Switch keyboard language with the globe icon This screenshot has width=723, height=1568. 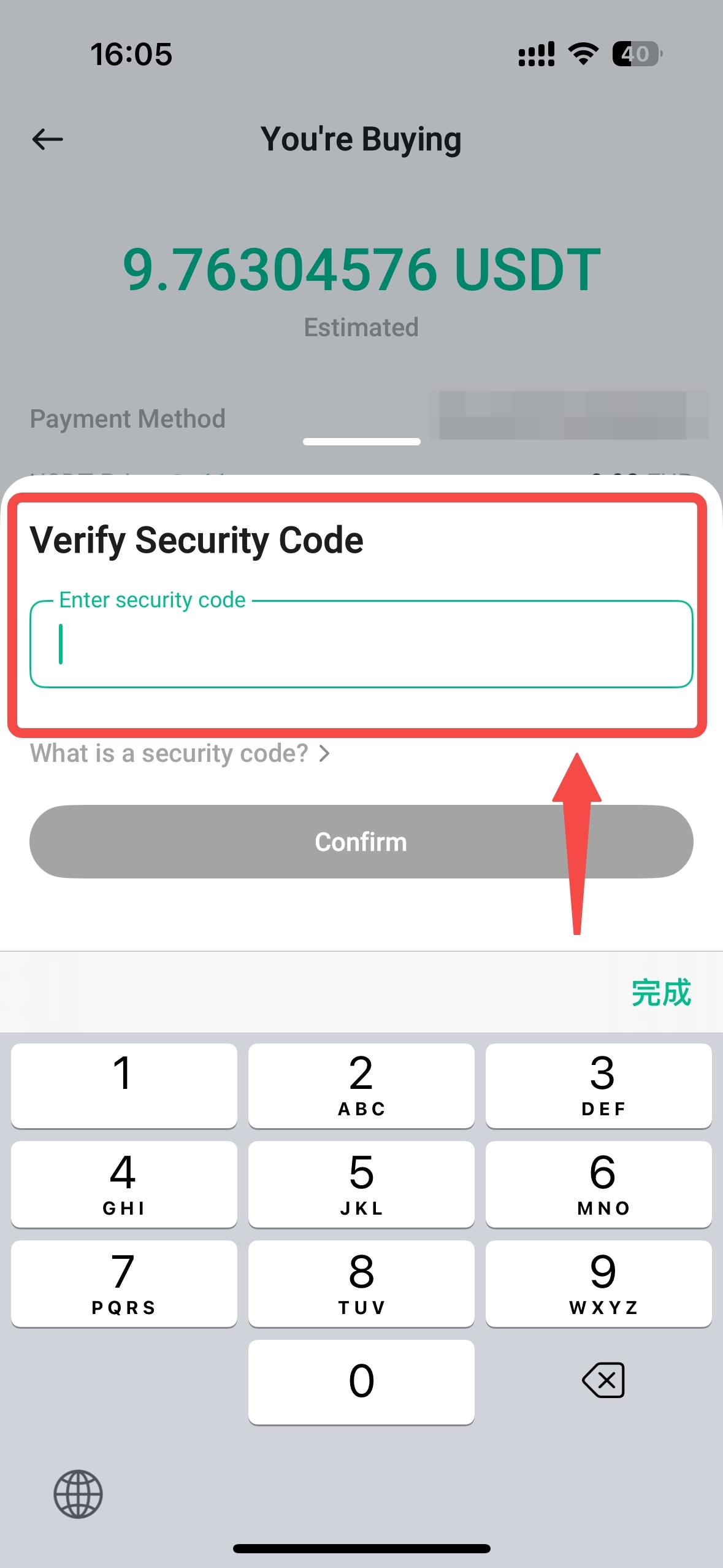coord(78,1494)
